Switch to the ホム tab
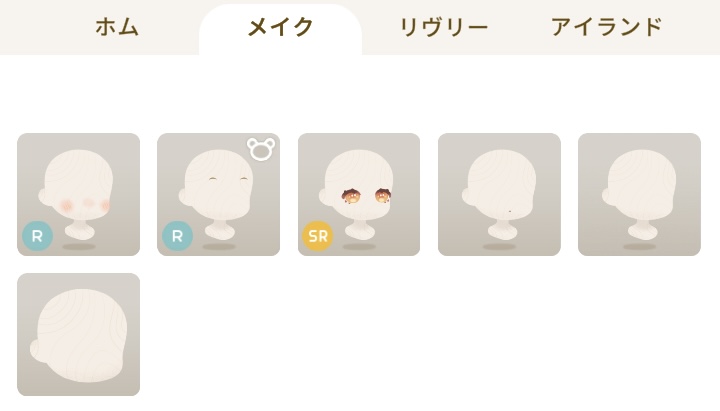The height and width of the screenshot is (411, 720). click(x=117, y=27)
